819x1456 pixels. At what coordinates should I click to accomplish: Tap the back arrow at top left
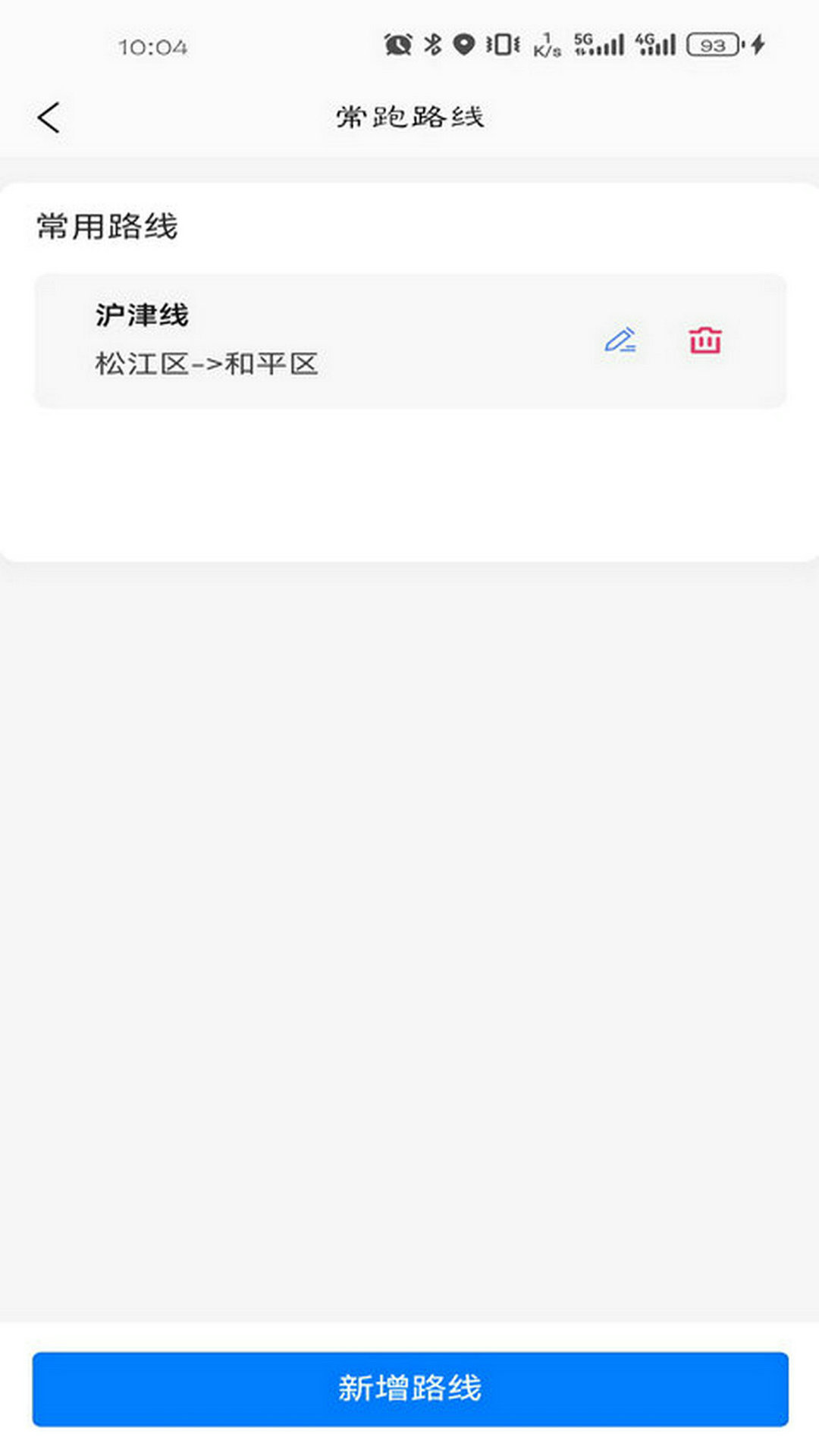(x=49, y=115)
